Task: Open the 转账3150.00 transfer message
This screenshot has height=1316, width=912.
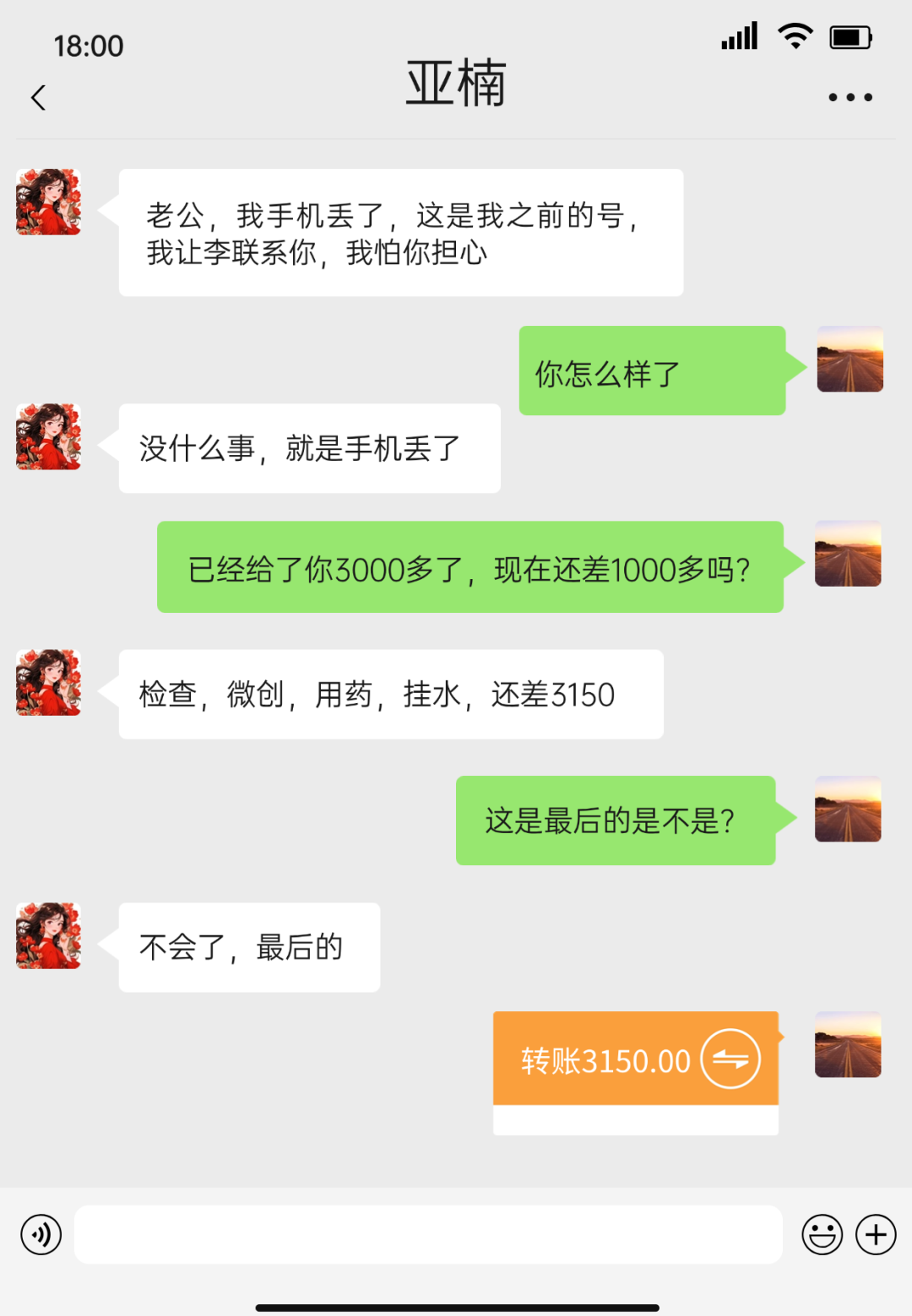Action: click(x=635, y=1060)
